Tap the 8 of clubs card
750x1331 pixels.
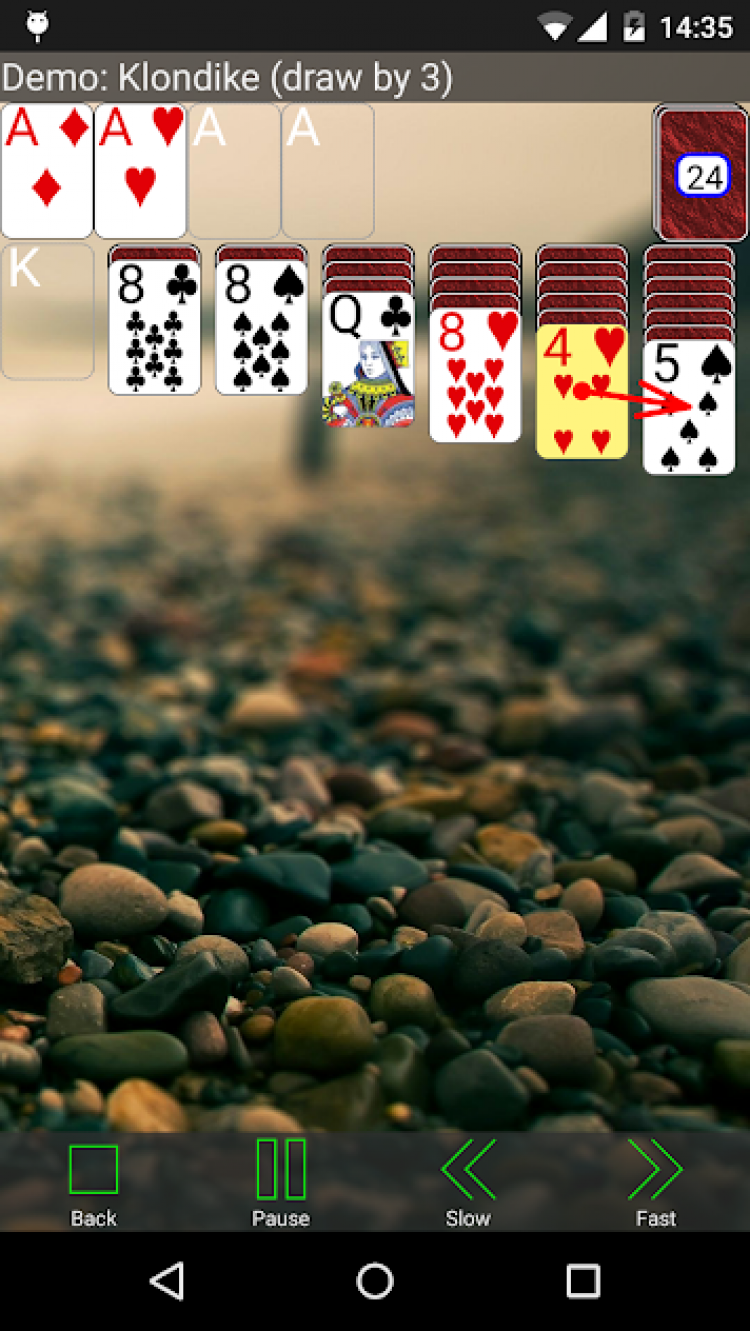154,328
